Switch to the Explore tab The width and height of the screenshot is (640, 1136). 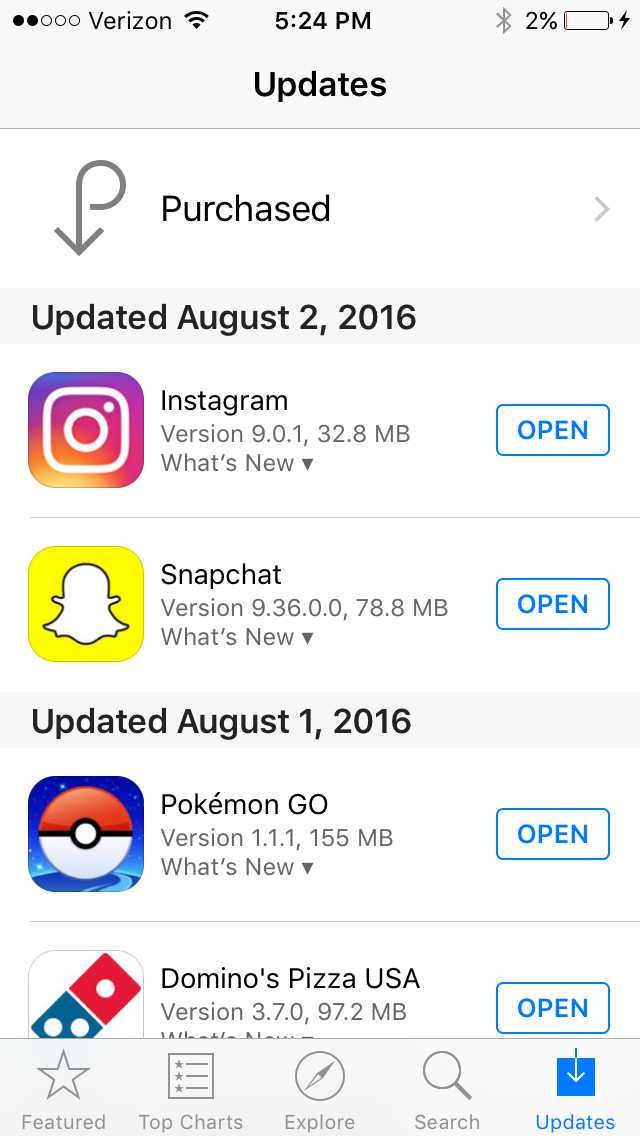pos(319,1089)
